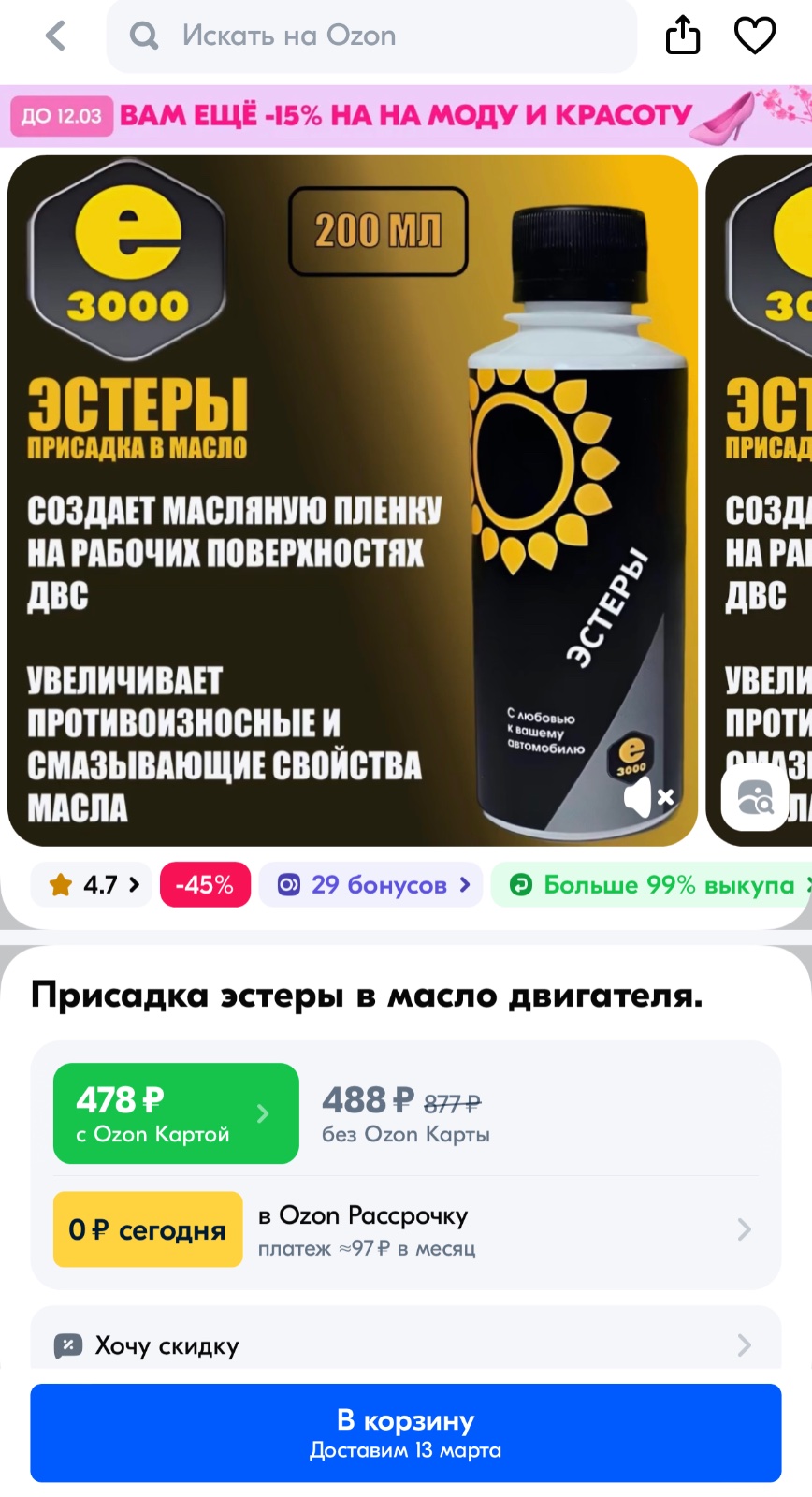Select the 478 ₽ Ozon Card price
The image size is (812, 1497).
tap(176, 1113)
